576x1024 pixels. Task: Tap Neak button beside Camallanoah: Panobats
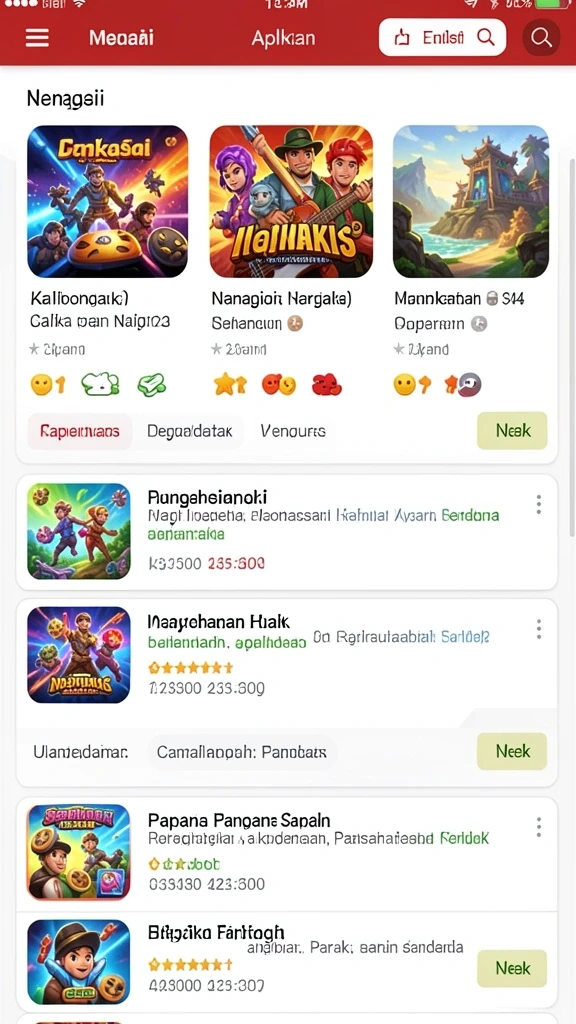[x=512, y=751]
